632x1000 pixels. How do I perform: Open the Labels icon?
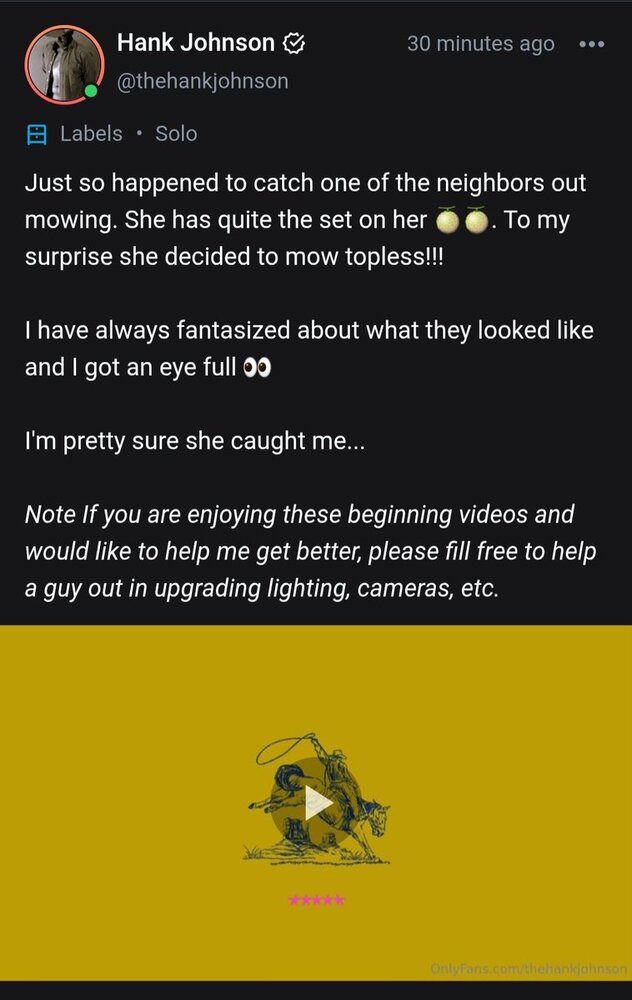point(37,135)
